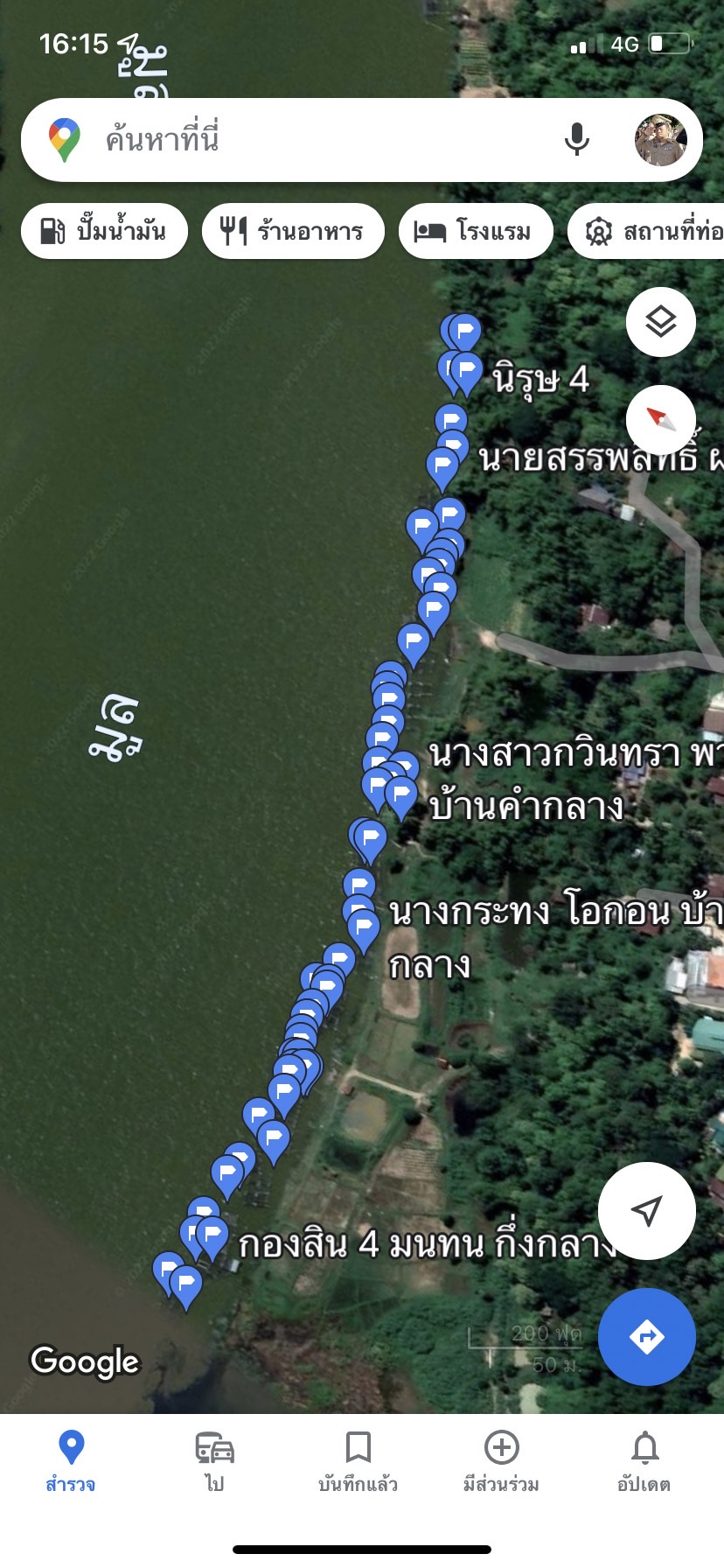Open the บันทึกแล้ว tab
The image size is (724, 1568).
(x=358, y=1459)
